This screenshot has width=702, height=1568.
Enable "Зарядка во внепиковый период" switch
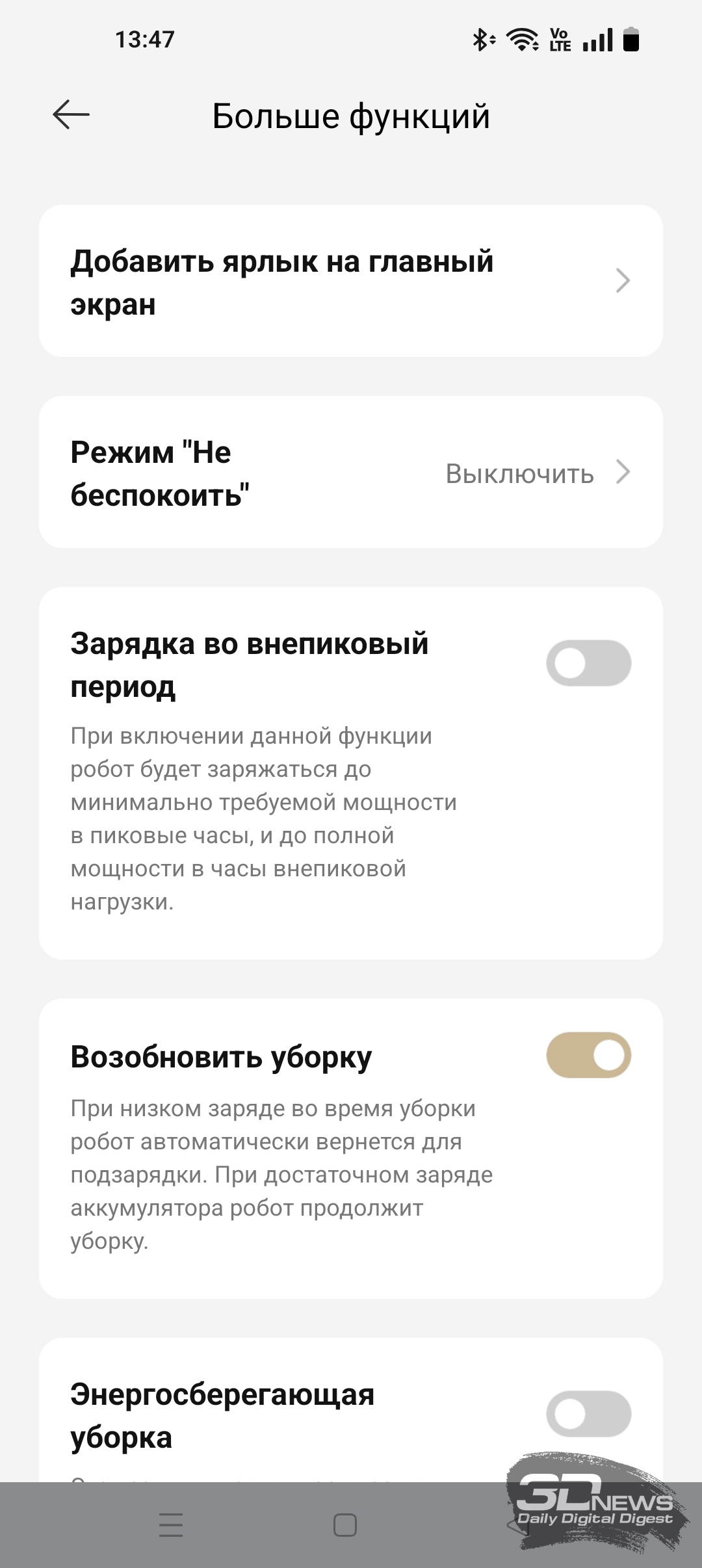(x=588, y=664)
